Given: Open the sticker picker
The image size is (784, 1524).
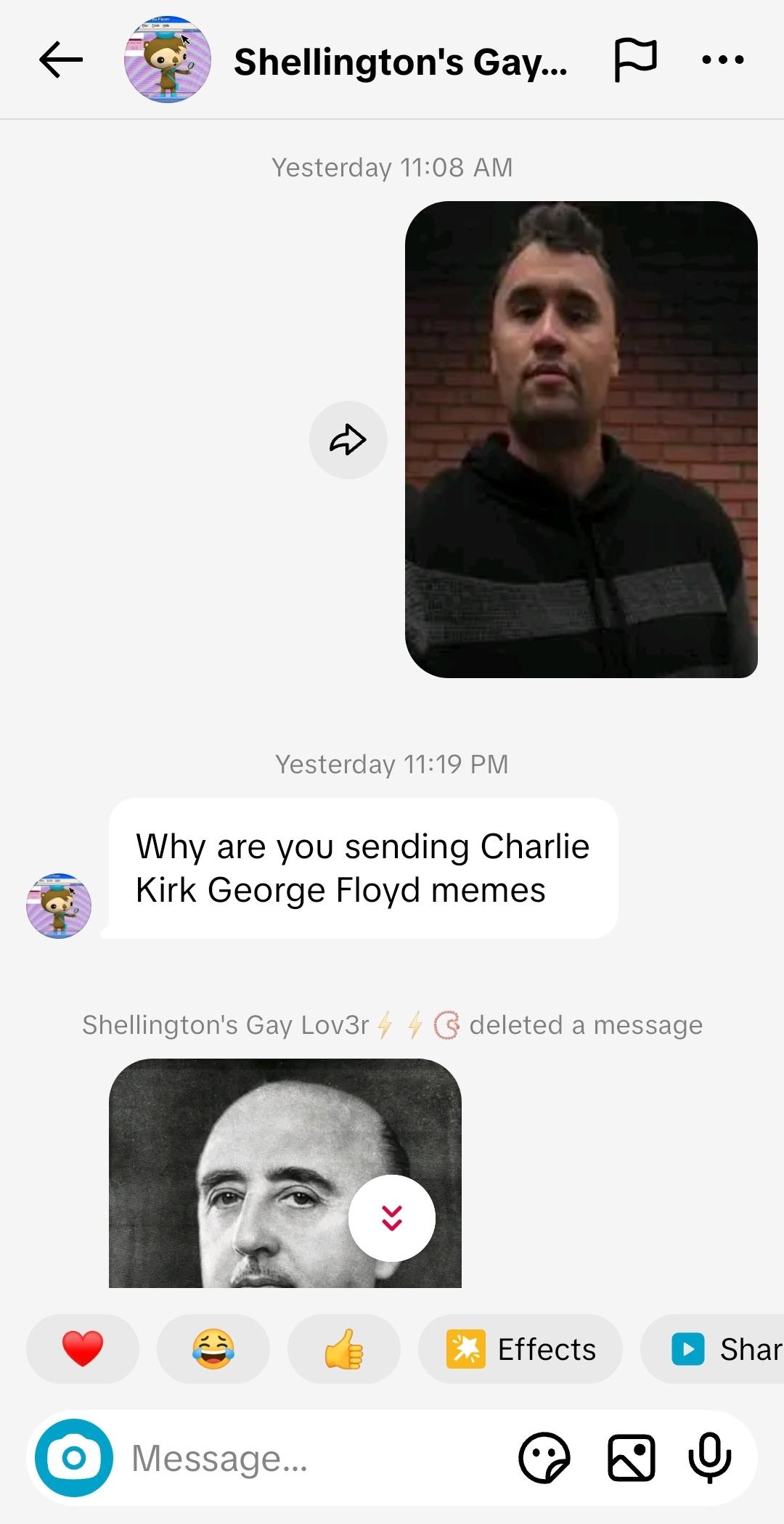Looking at the screenshot, I should pyautogui.click(x=544, y=1458).
